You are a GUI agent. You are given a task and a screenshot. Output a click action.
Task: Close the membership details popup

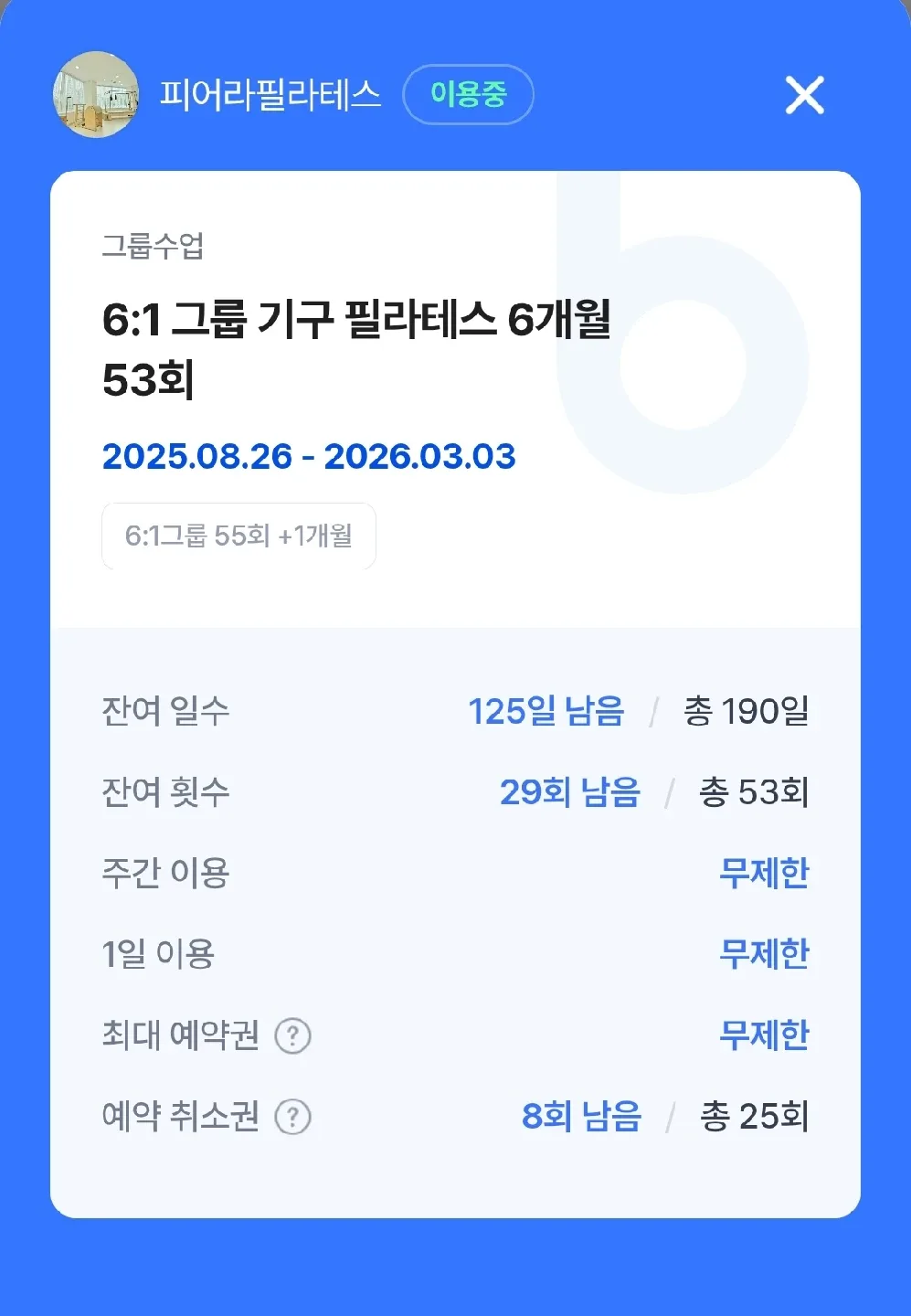point(804,95)
